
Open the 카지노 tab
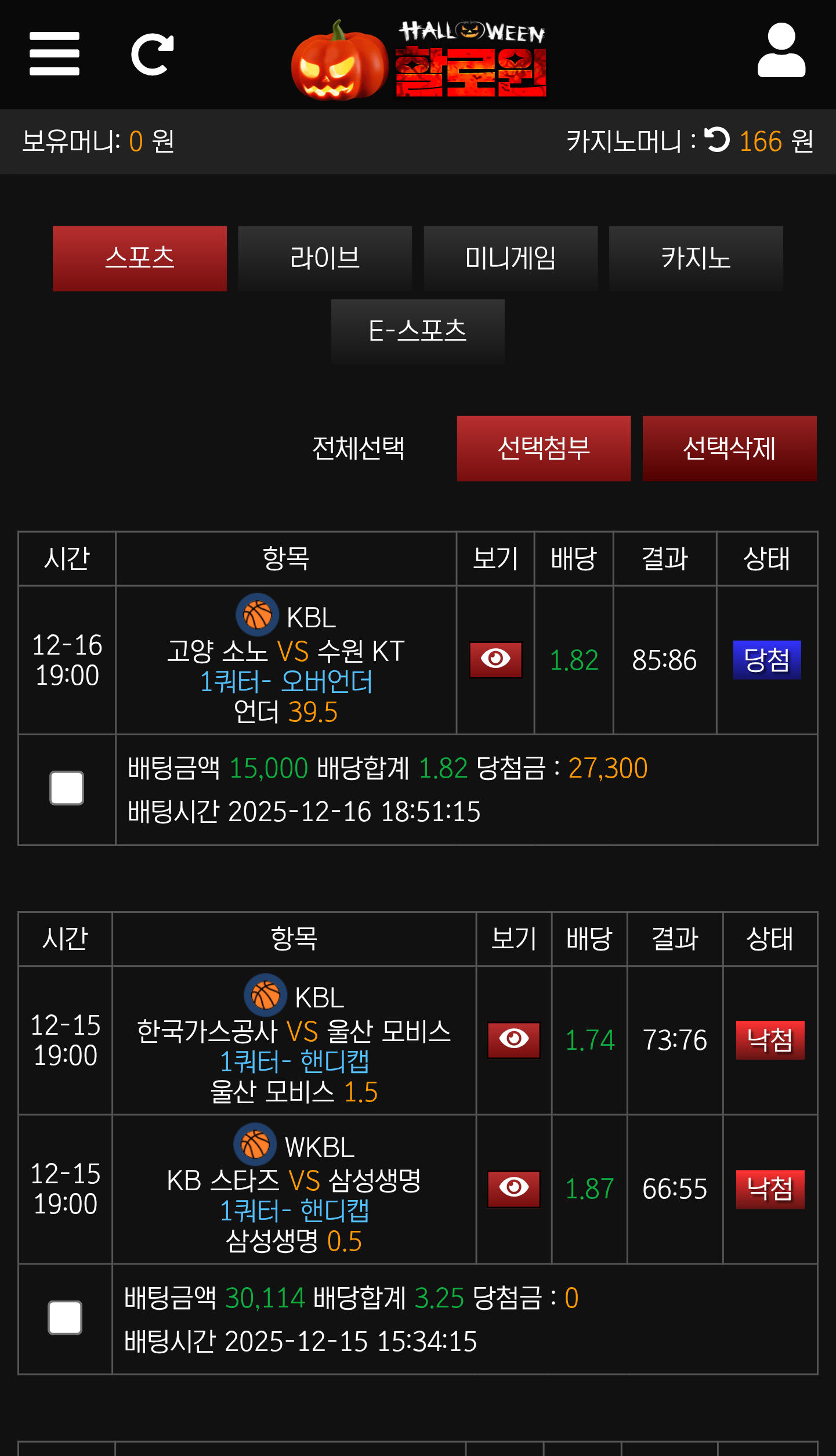point(696,258)
